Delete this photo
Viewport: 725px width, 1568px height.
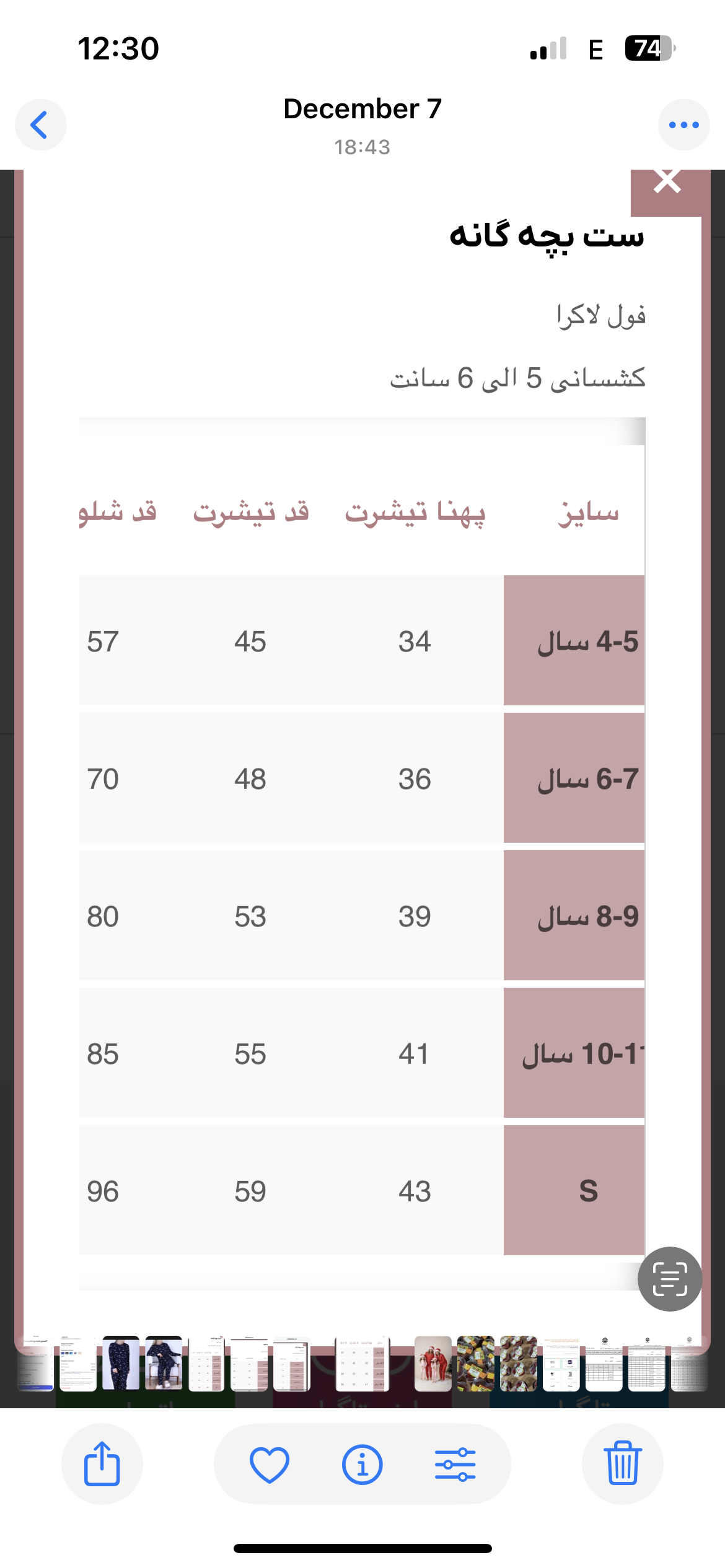pos(622,1464)
